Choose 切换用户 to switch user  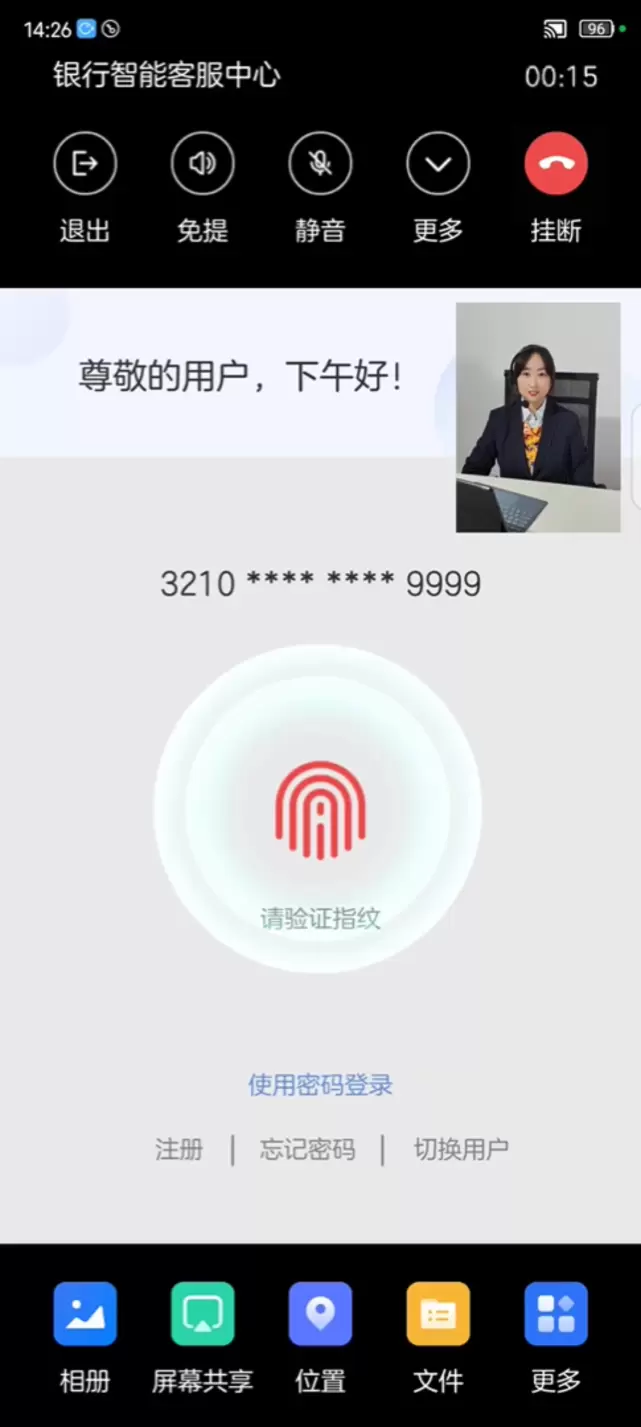point(461,1150)
